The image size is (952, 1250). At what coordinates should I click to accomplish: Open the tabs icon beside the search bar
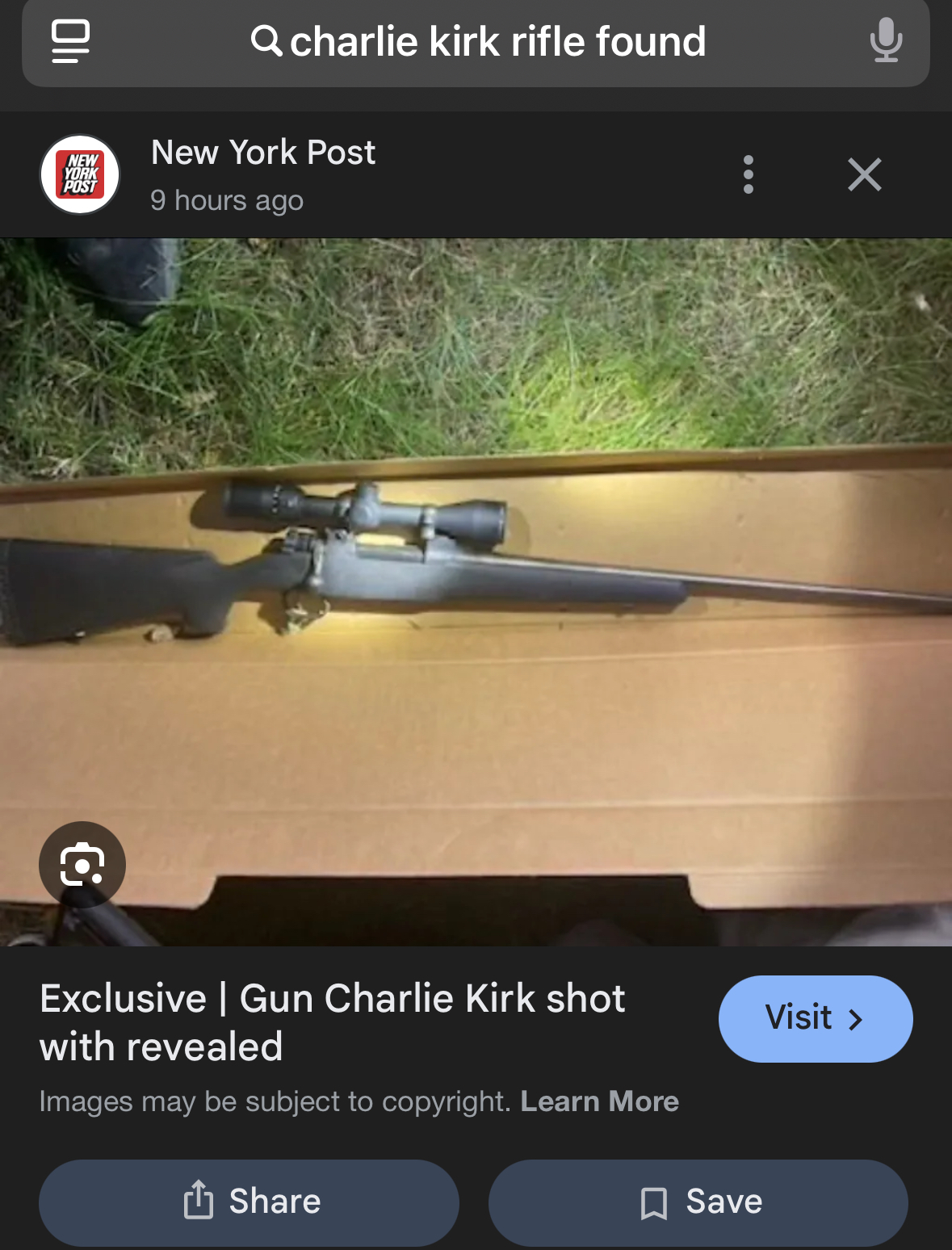[70, 41]
